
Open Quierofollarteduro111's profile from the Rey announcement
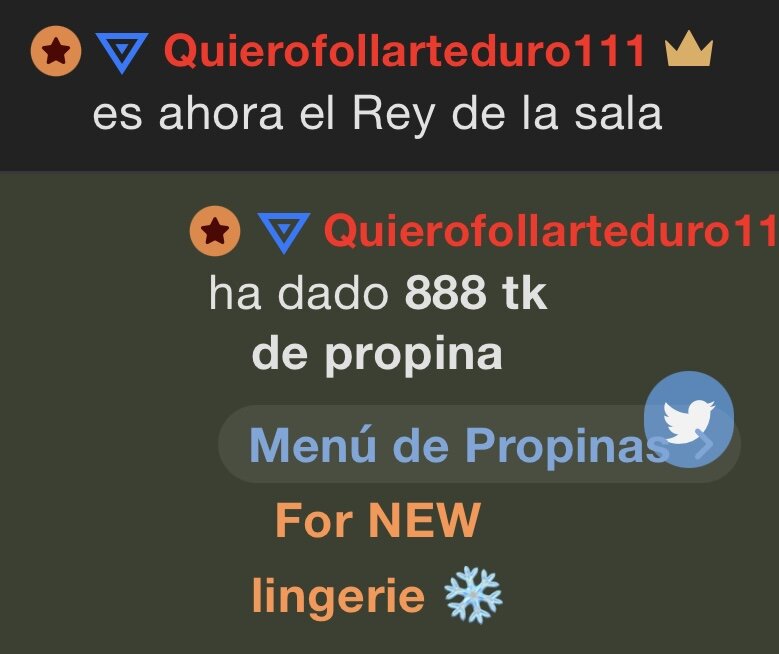(405, 51)
